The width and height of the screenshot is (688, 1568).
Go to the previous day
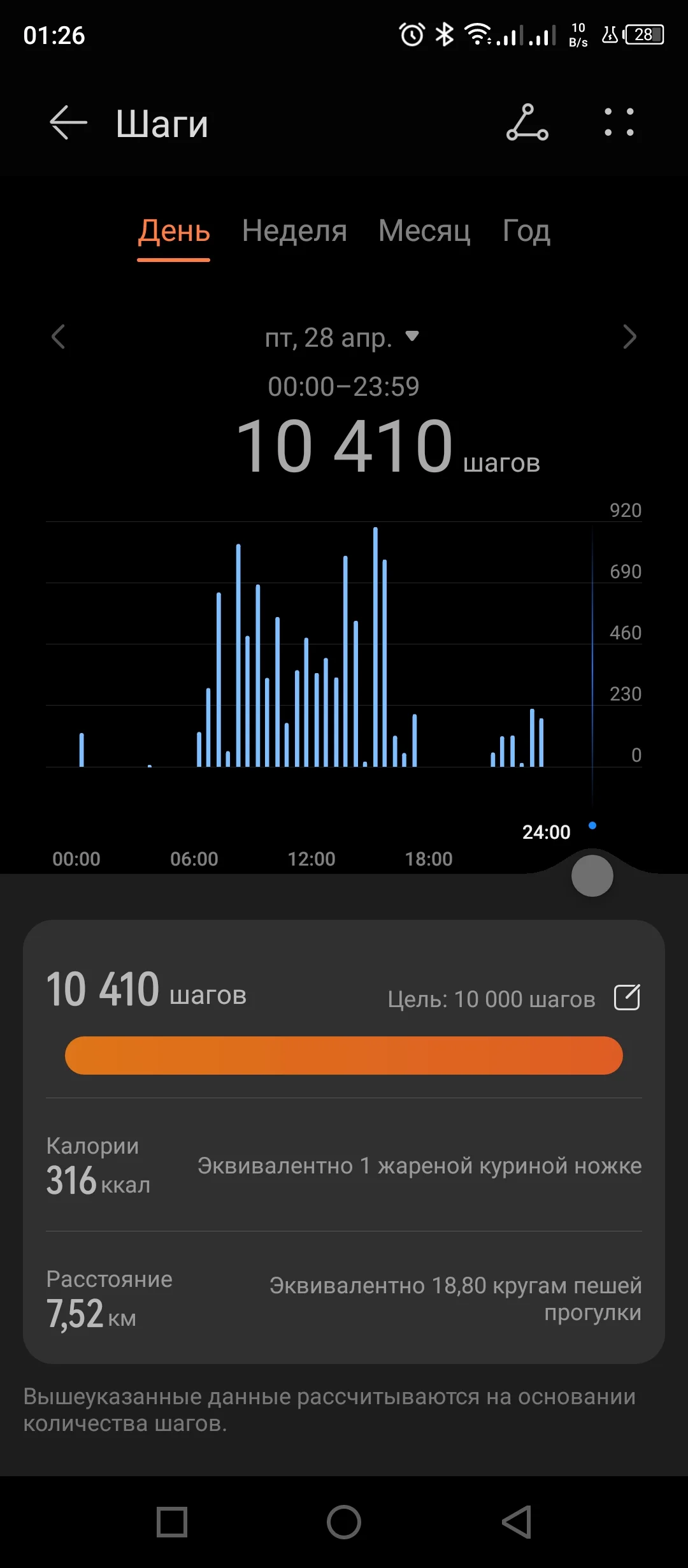[59, 337]
